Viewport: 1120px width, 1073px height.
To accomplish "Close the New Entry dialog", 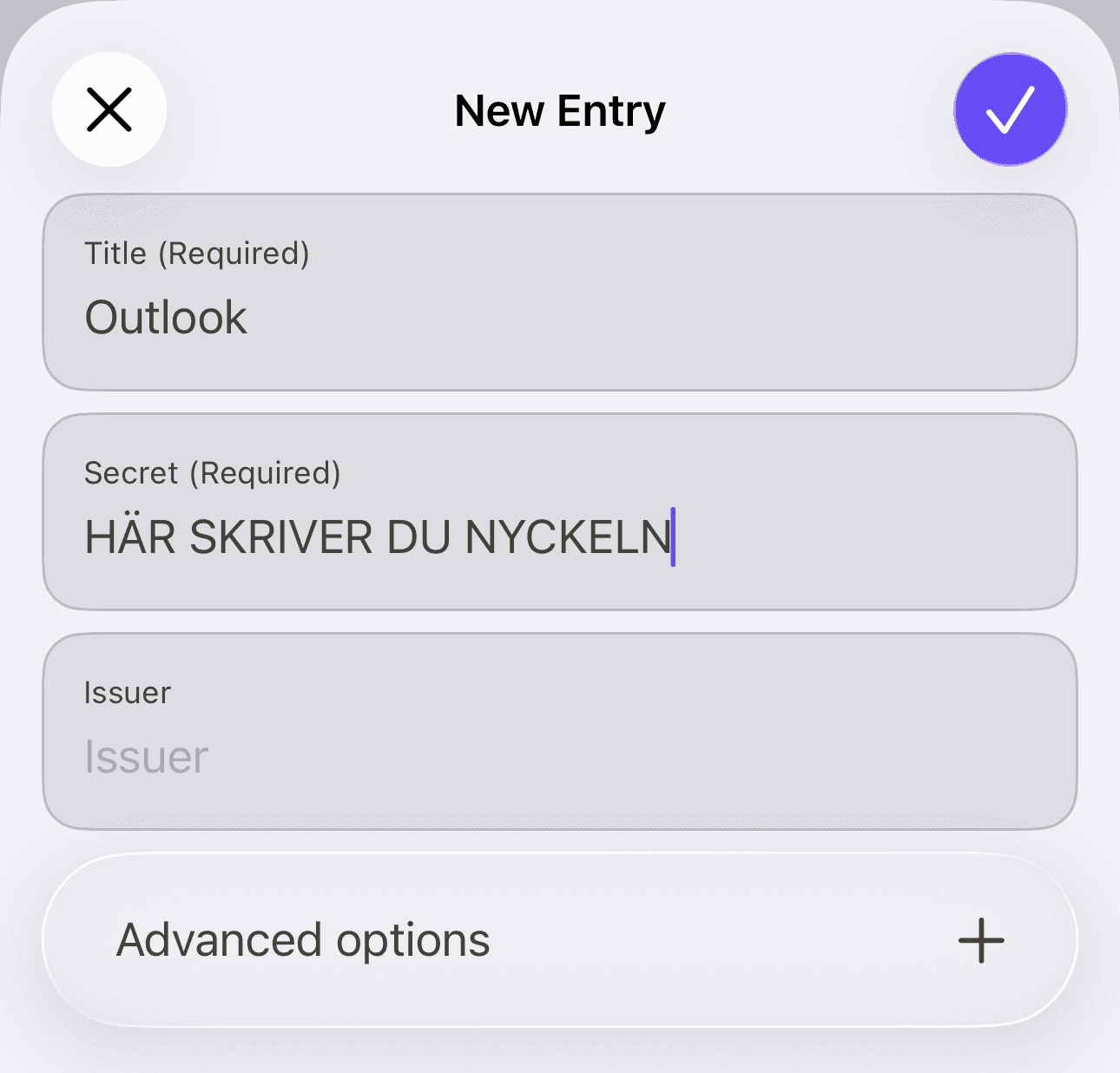I will [x=109, y=109].
